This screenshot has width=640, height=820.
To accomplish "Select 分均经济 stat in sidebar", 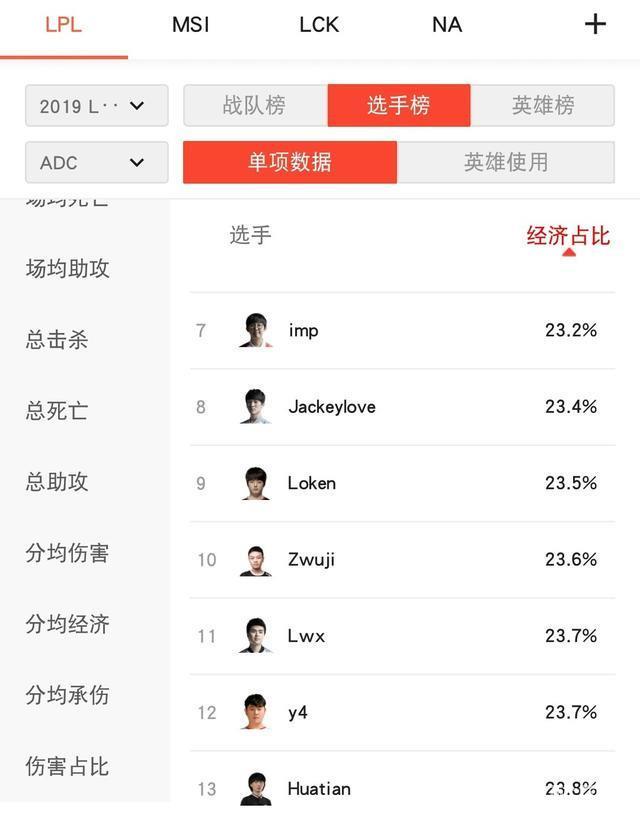I will (68, 624).
